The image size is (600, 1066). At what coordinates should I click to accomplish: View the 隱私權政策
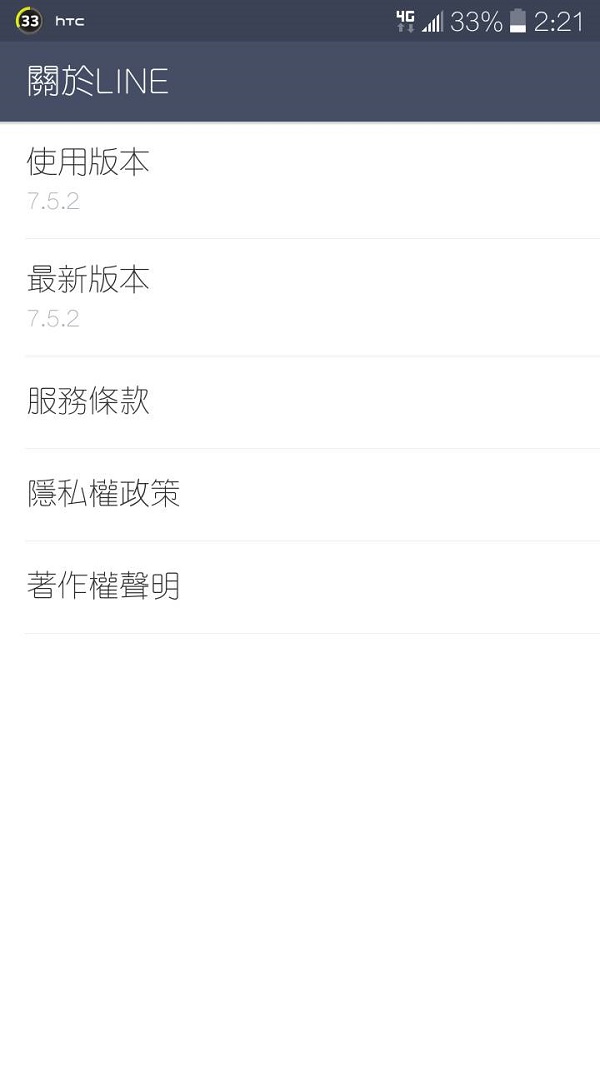300,494
